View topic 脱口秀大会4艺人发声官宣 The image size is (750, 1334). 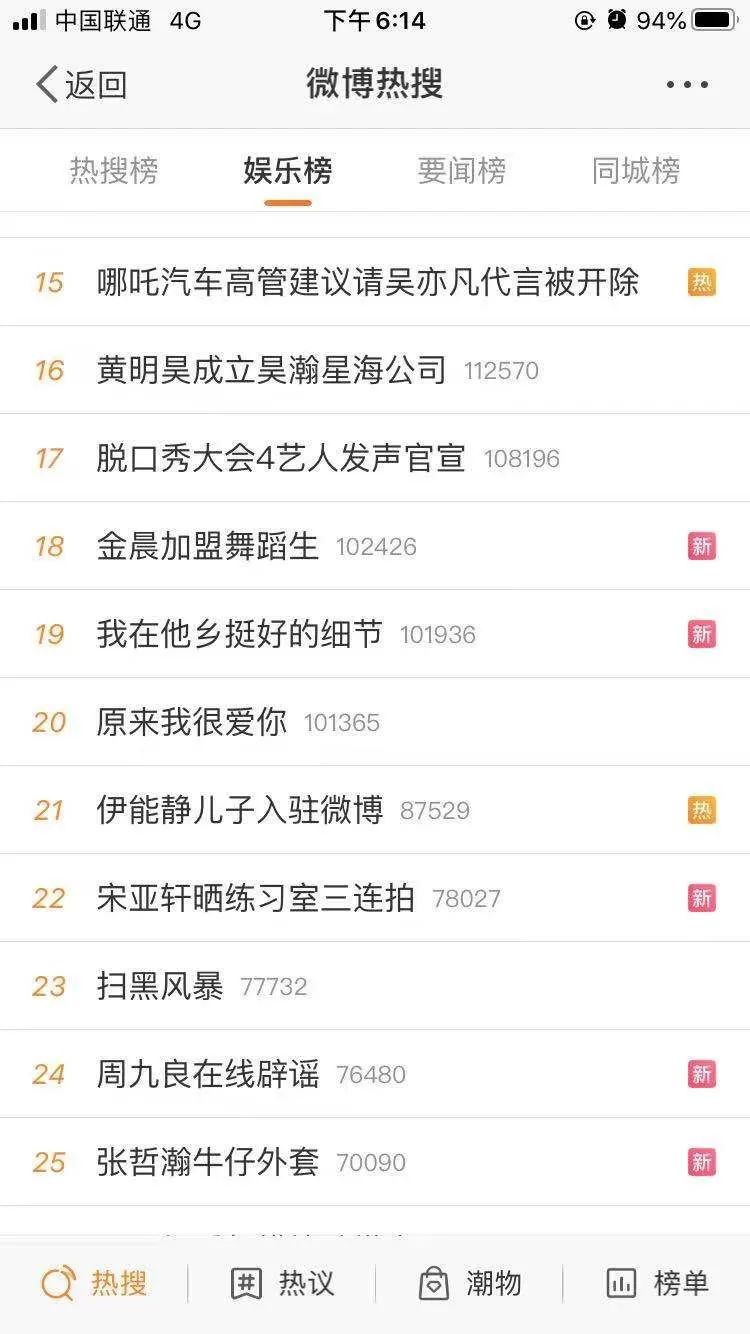[x=375, y=458]
